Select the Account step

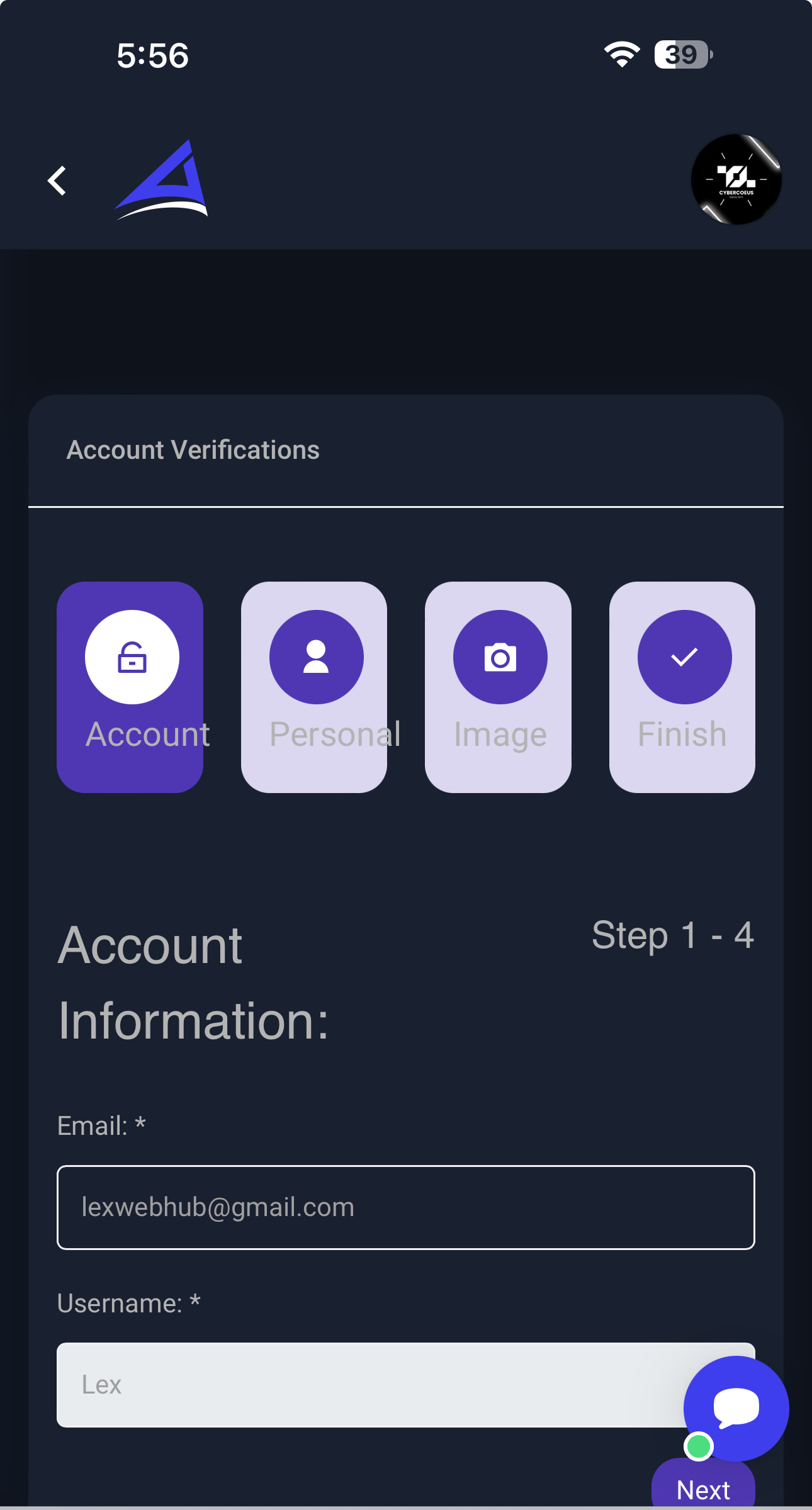point(130,686)
